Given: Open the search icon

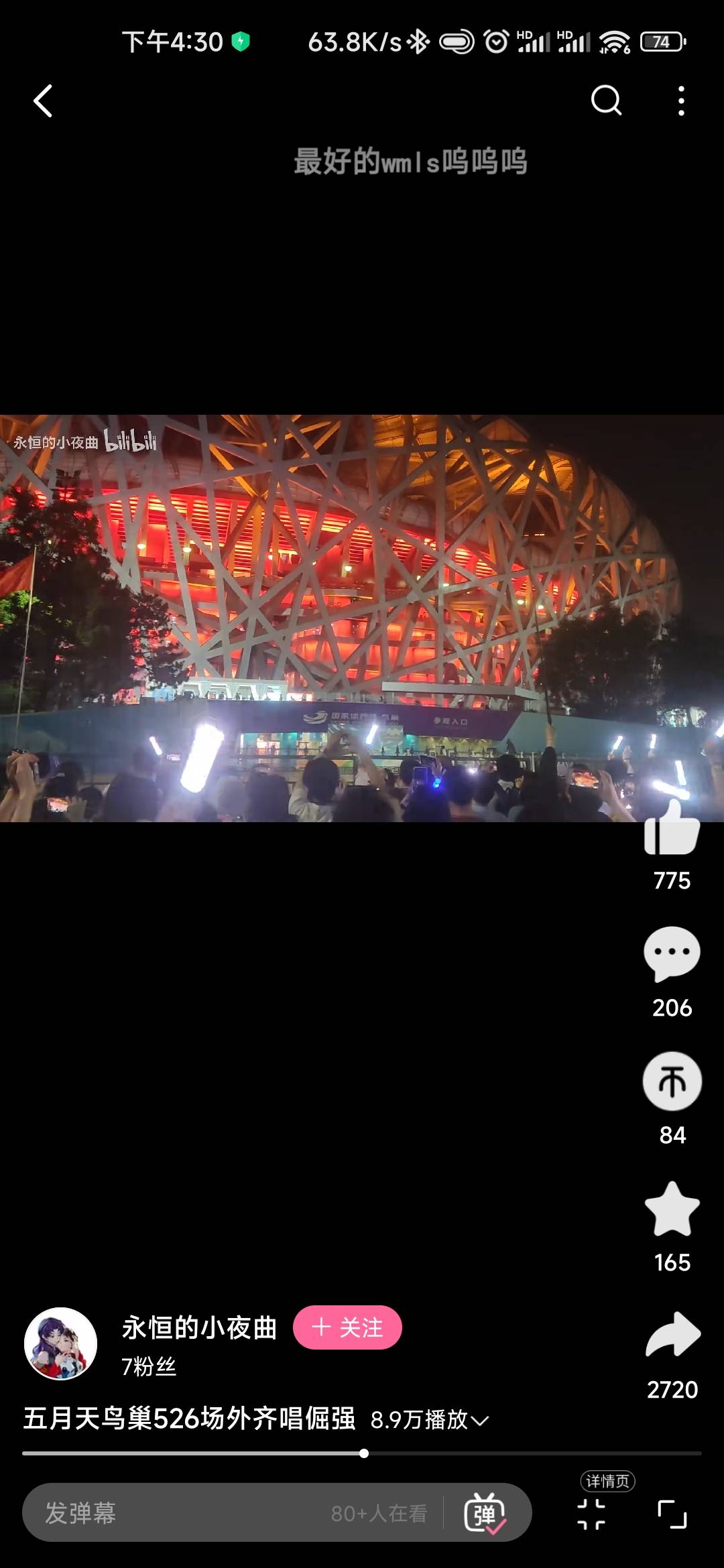Looking at the screenshot, I should click(x=606, y=101).
